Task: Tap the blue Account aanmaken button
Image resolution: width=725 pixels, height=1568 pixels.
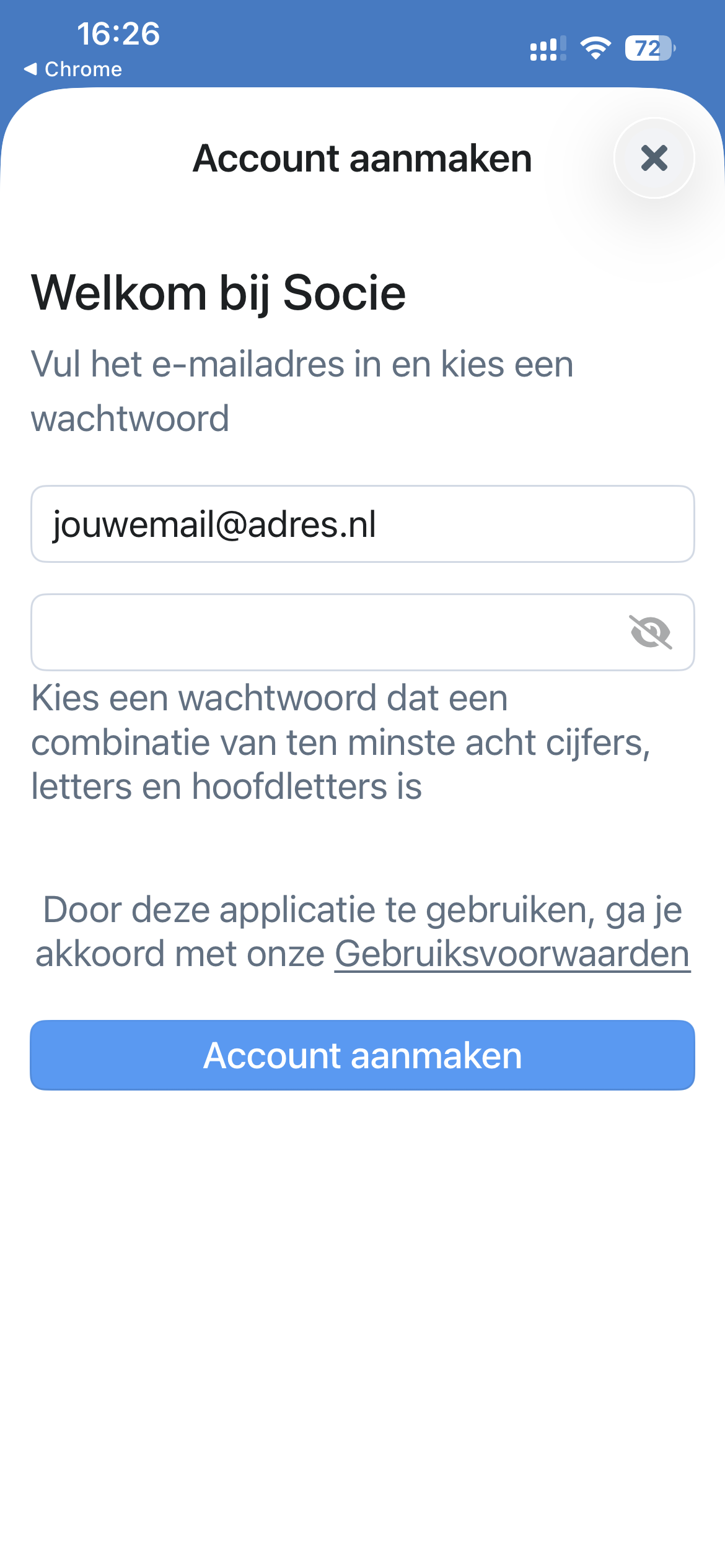Action: coord(362,1055)
